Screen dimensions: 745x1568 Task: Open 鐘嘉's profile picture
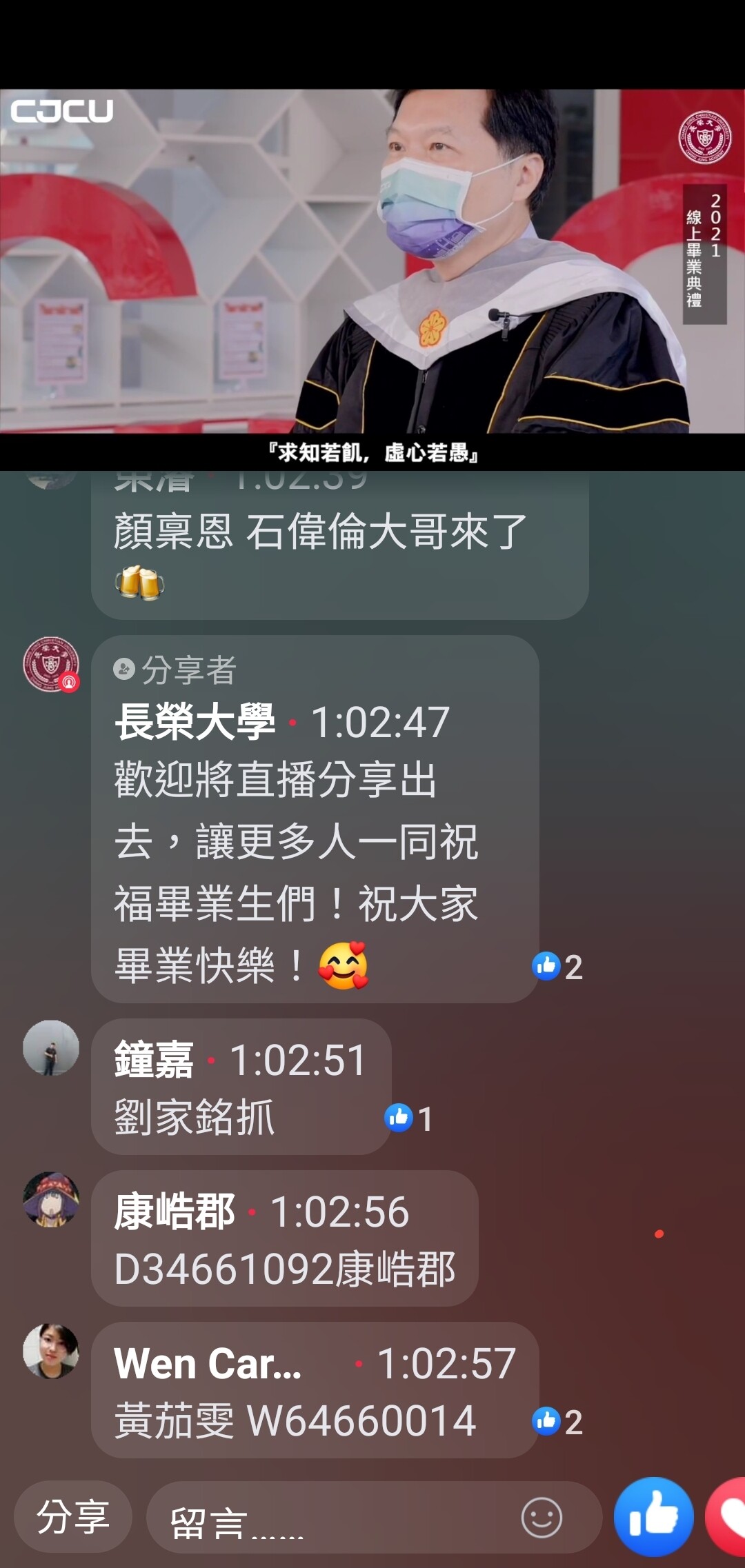(x=51, y=1047)
